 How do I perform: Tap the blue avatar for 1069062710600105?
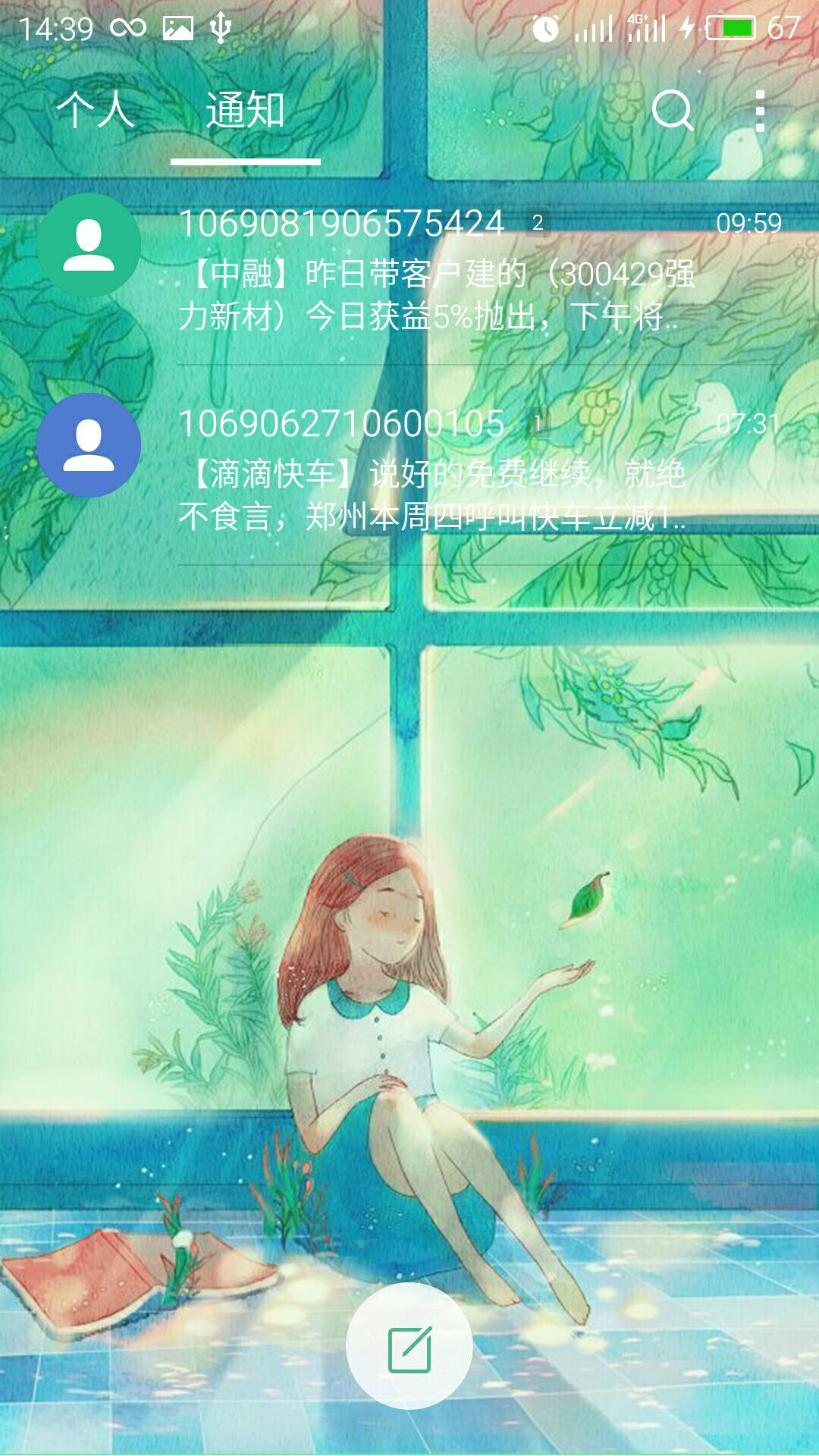(x=89, y=445)
